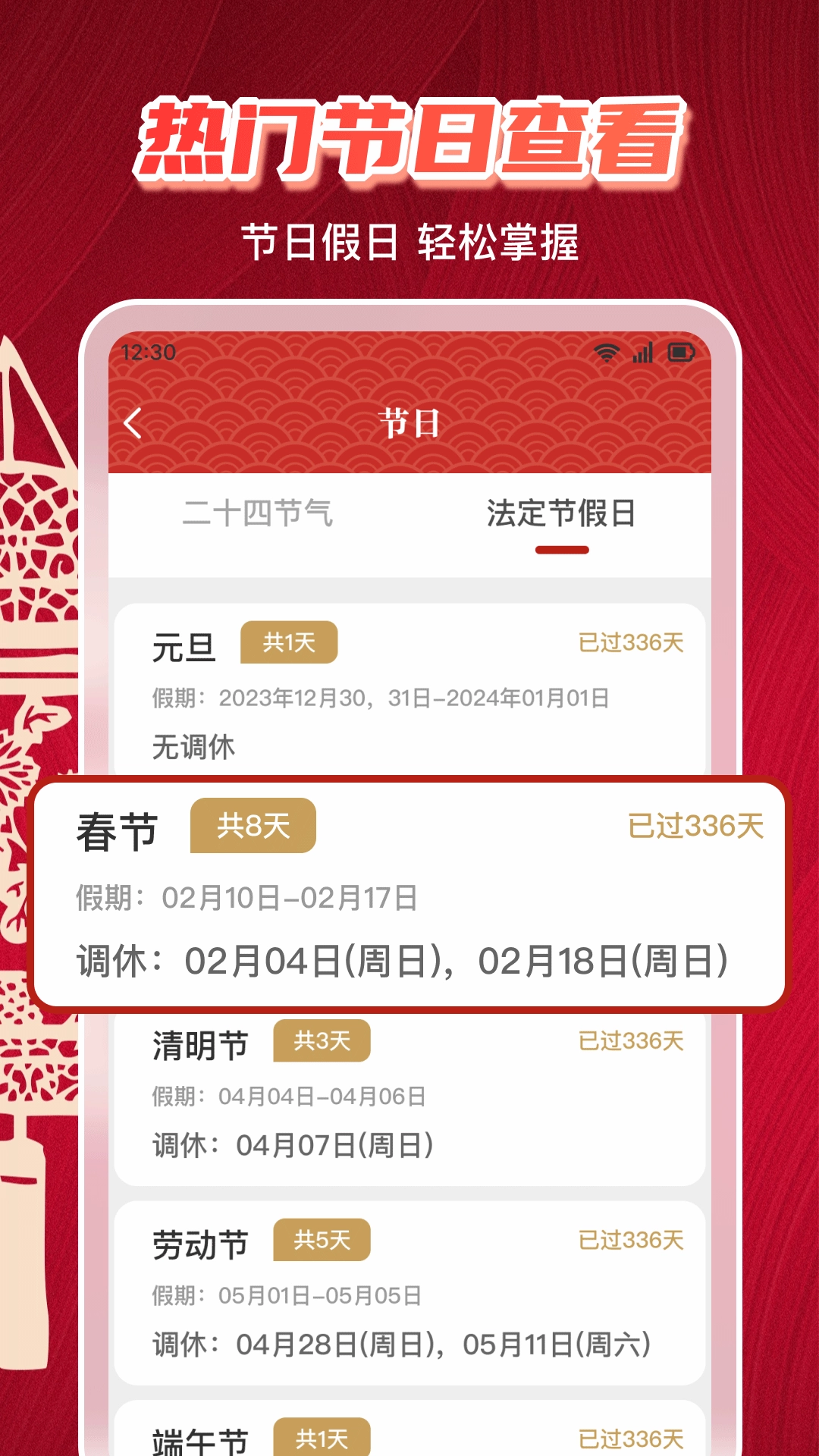Switch to the 二十四节气 tab

click(258, 514)
